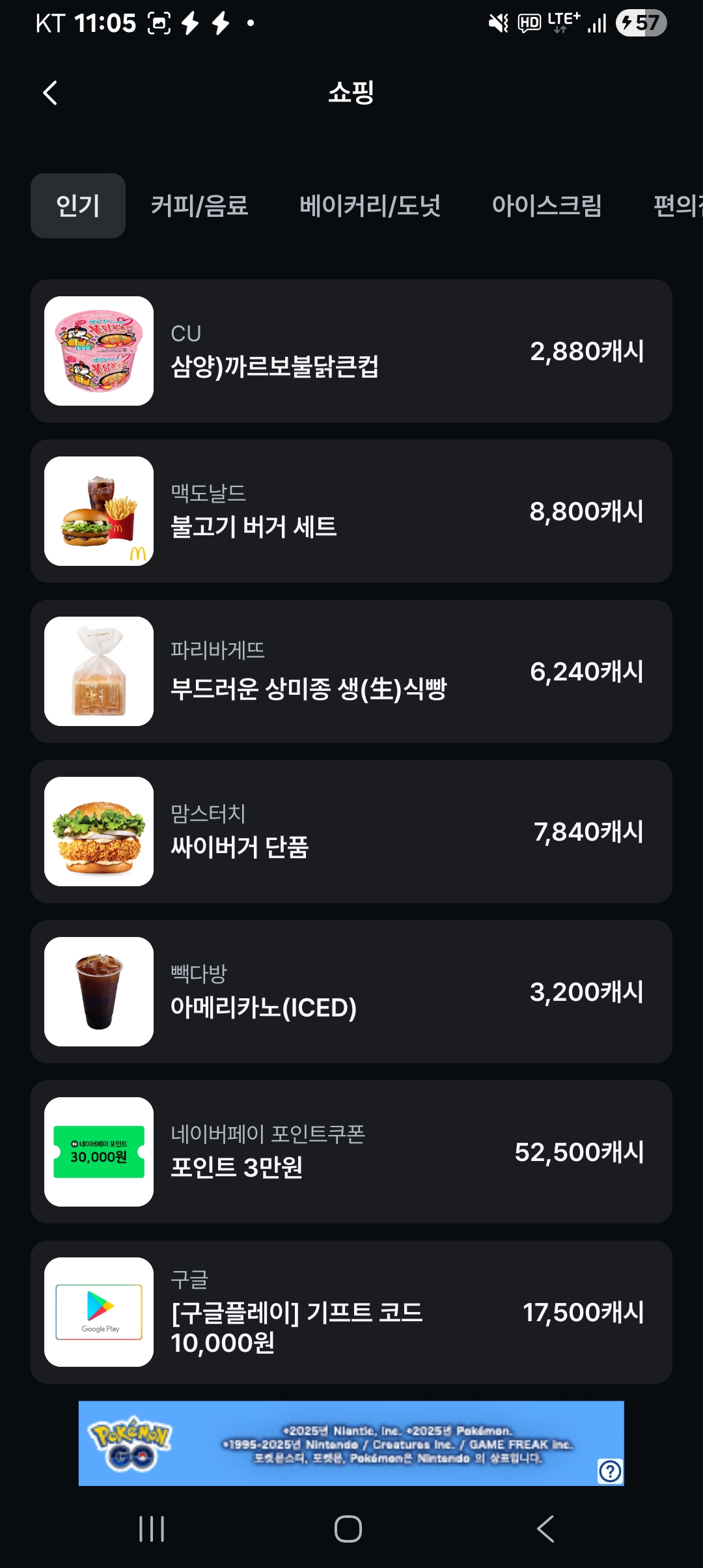This screenshot has height=1568, width=703.
Task: Select the 인기 category tab
Action: tap(78, 206)
